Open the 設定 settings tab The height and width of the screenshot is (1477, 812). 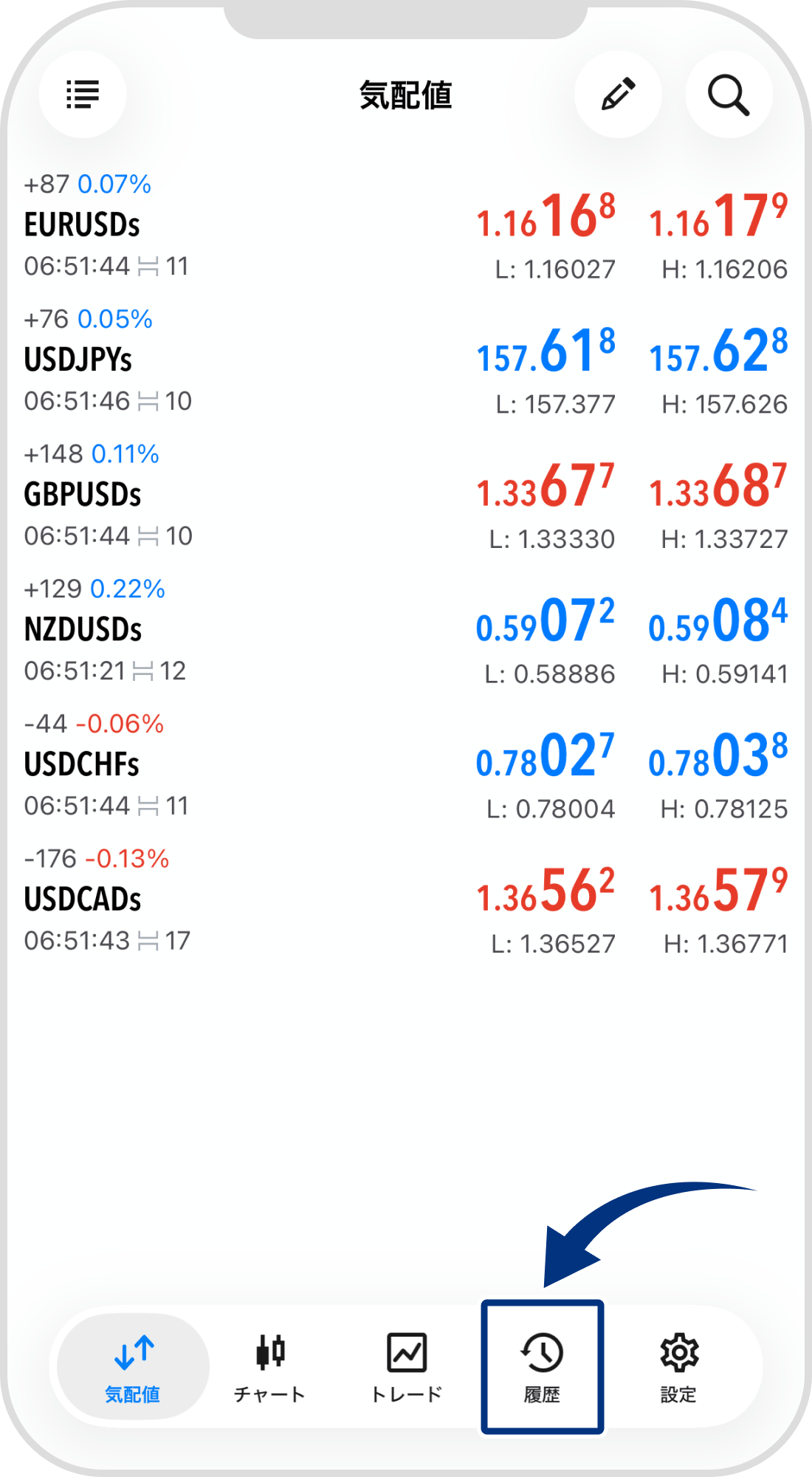point(678,1367)
